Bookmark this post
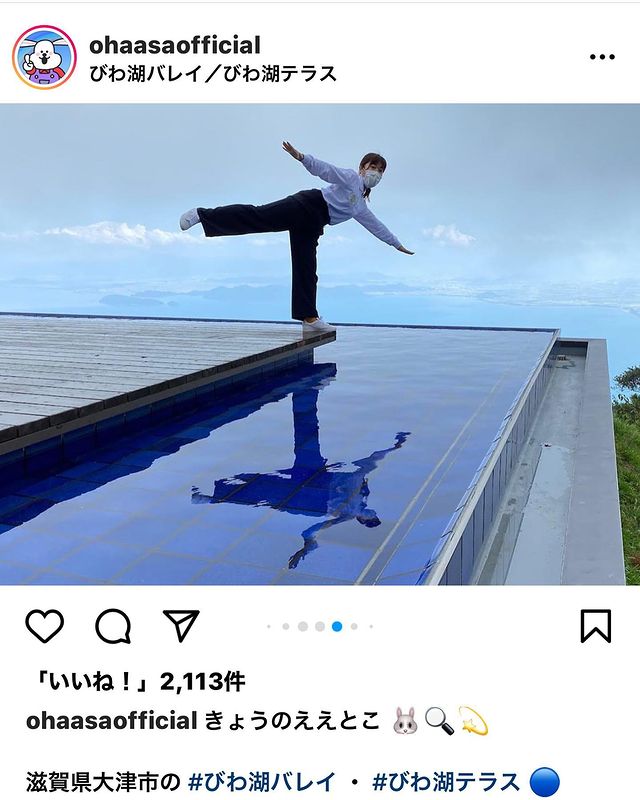640x800 pixels. [595, 626]
